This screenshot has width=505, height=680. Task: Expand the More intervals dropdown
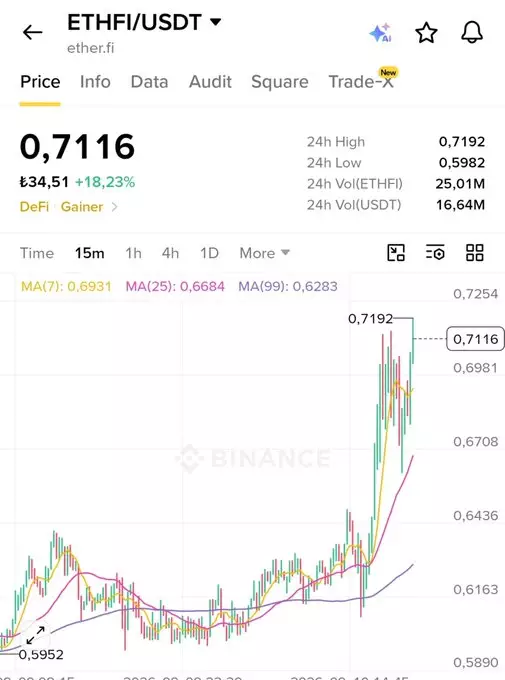point(264,253)
